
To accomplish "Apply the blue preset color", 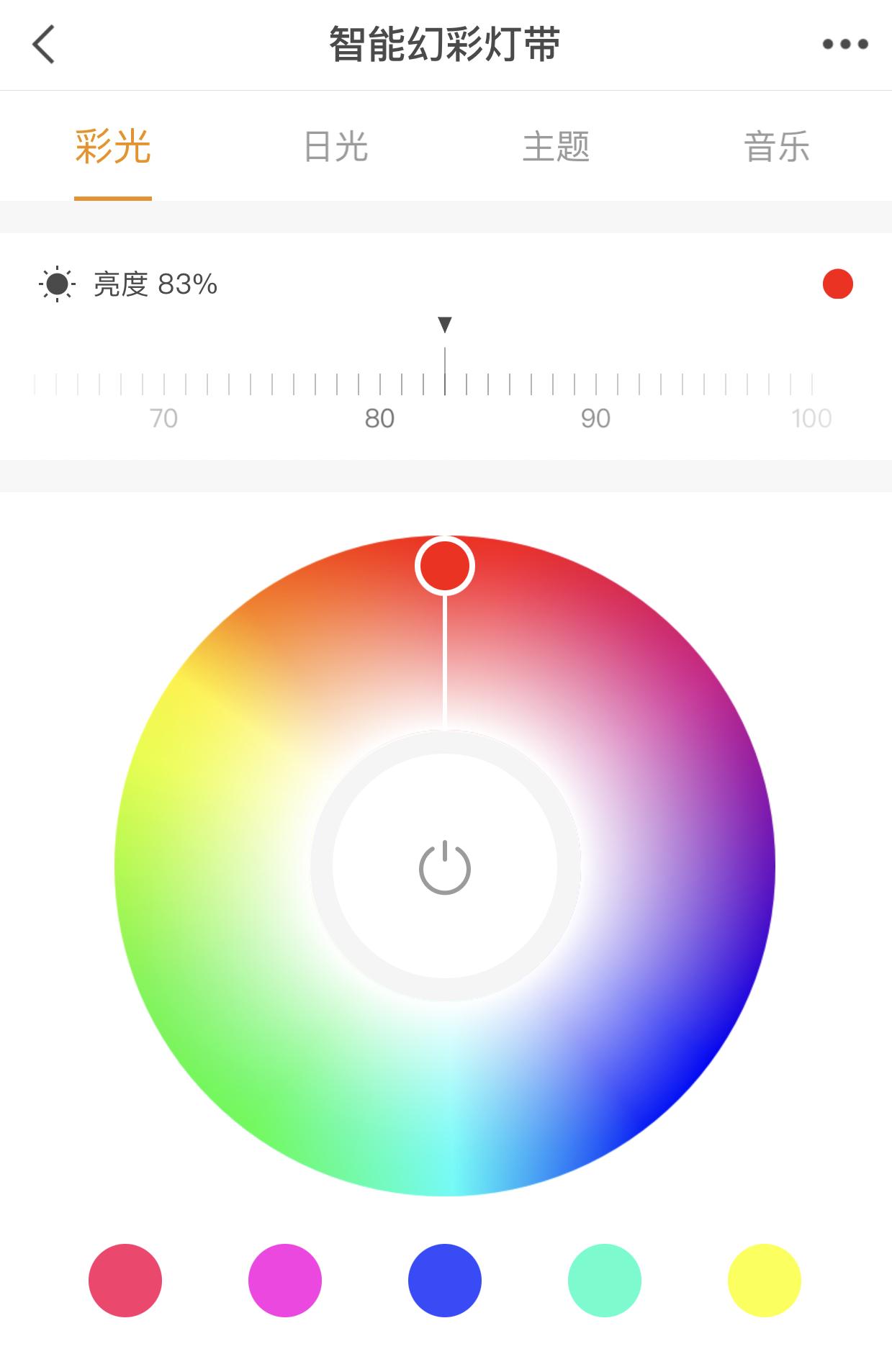I will (445, 1281).
